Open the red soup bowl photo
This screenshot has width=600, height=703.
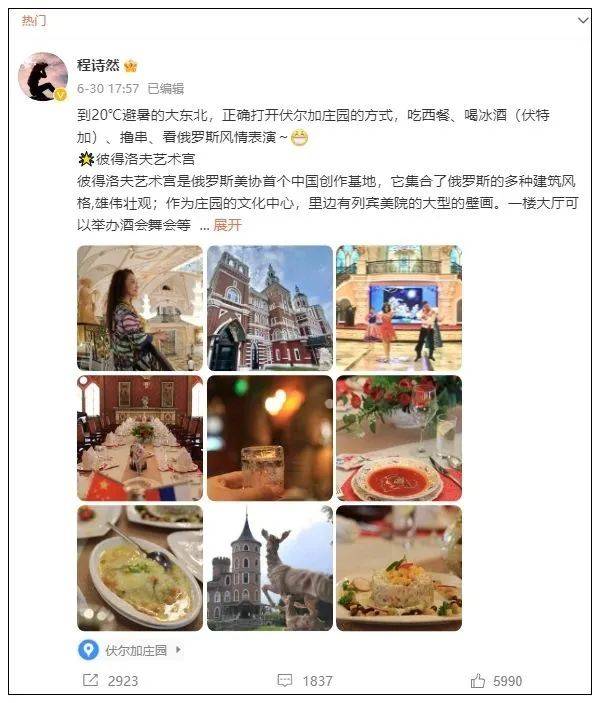click(398, 437)
